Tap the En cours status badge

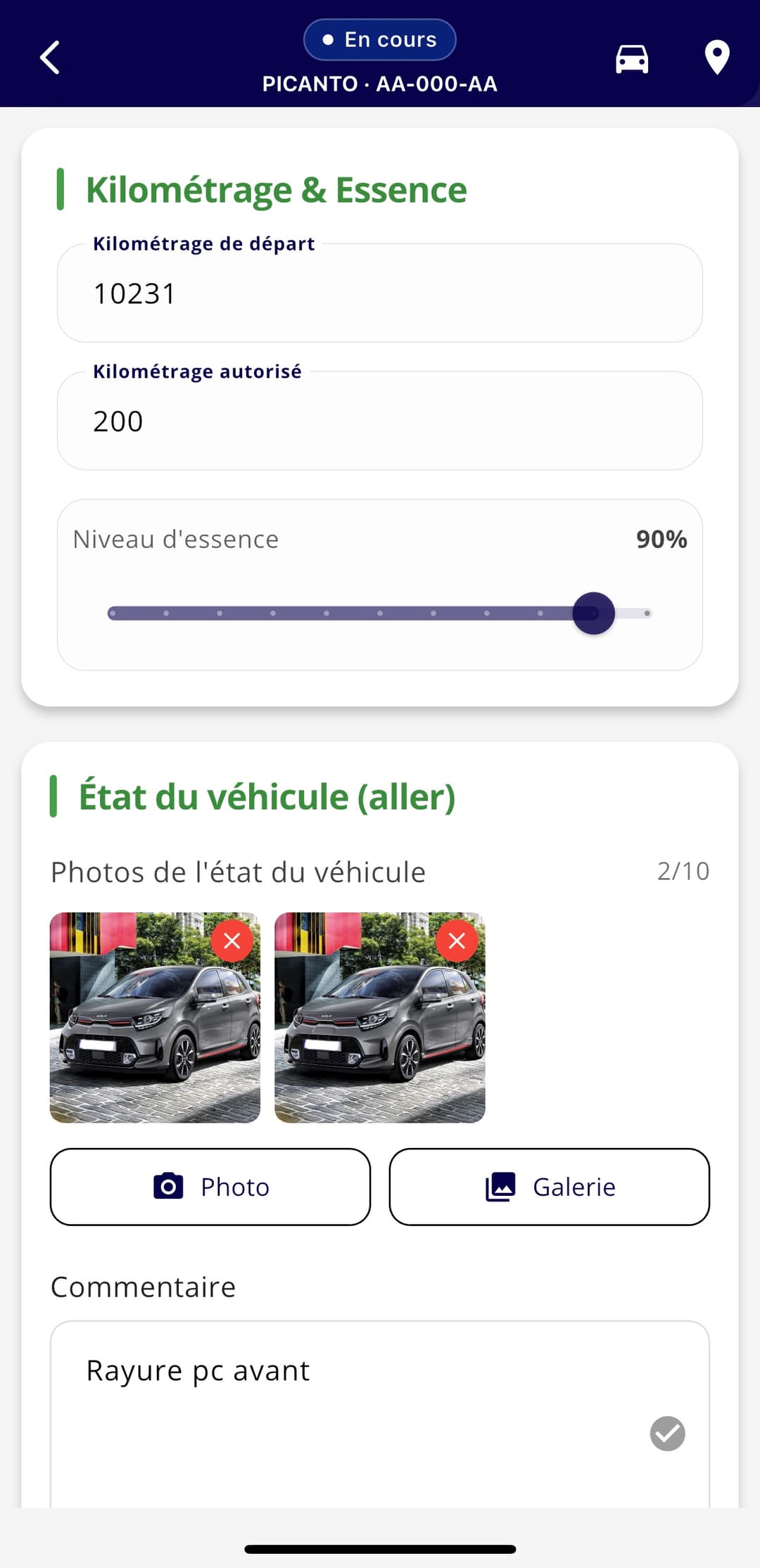(x=379, y=39)
